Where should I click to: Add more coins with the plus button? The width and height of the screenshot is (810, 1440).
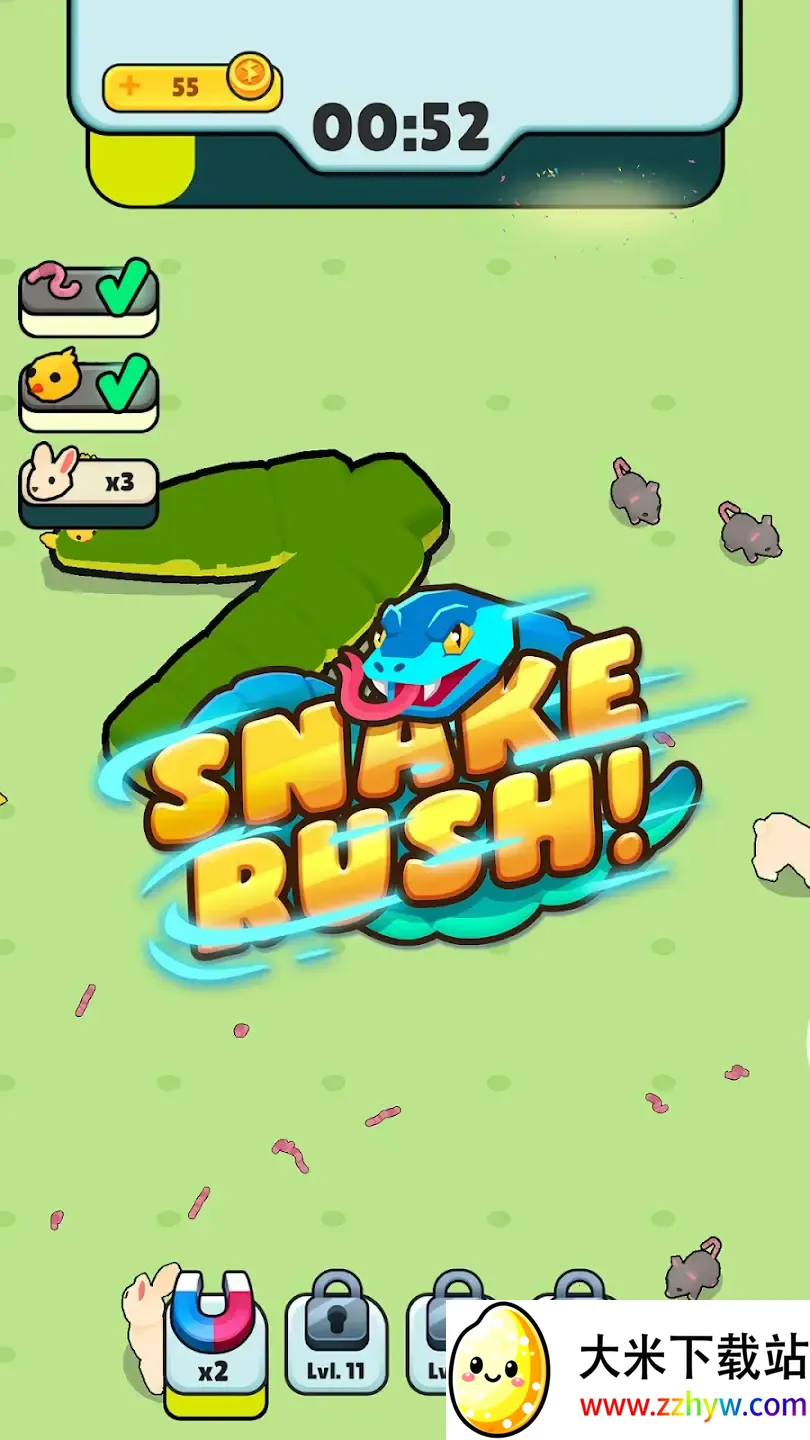click(129, 86)
